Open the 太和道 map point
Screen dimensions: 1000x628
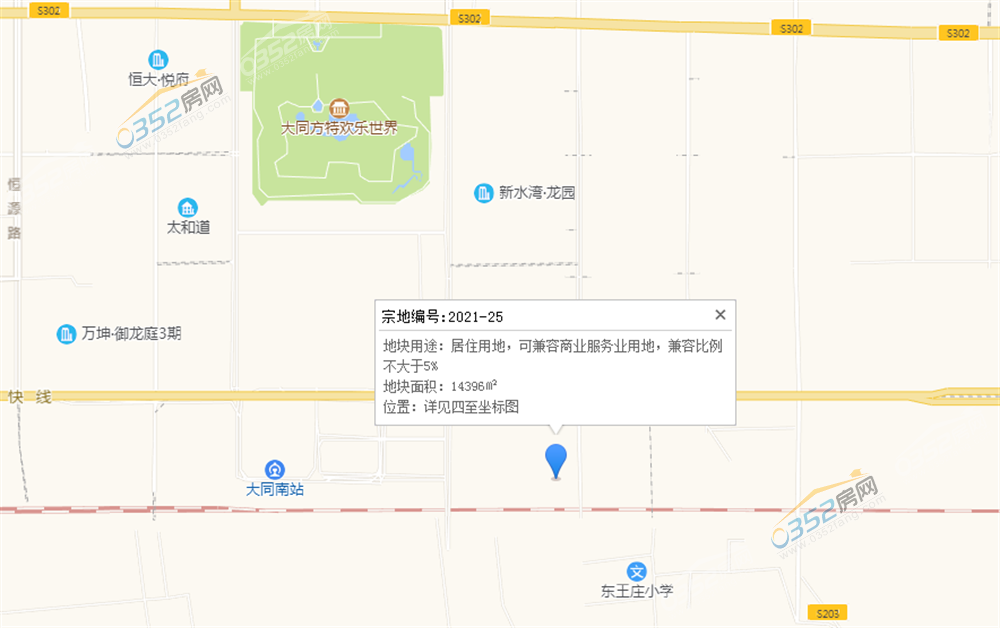click(187, 207)
